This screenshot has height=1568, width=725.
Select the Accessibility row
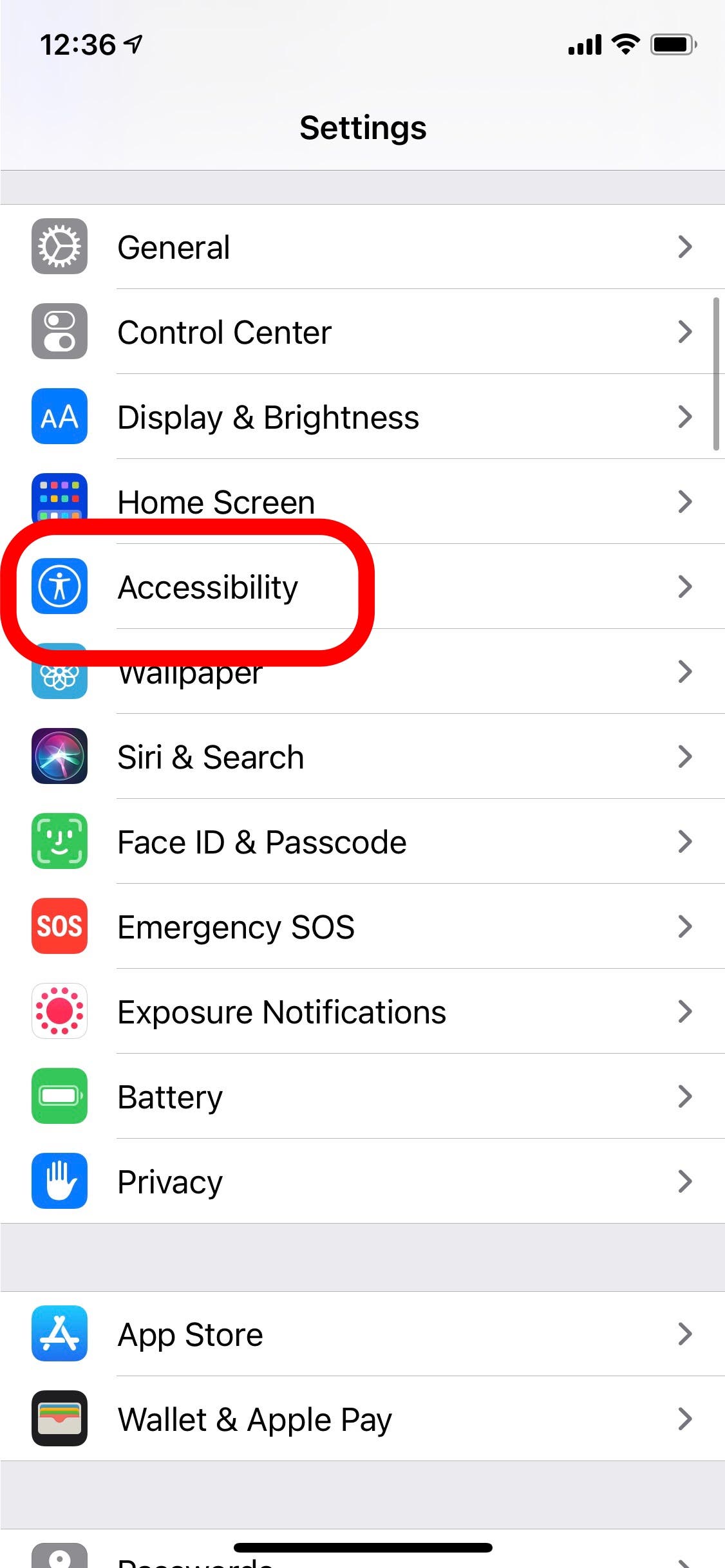pos(362,587)
